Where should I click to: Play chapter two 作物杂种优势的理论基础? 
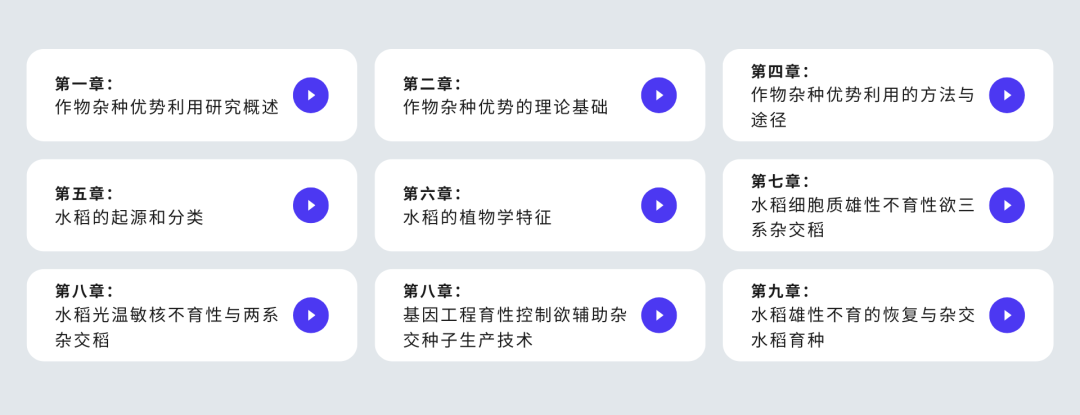click(659, 95)
